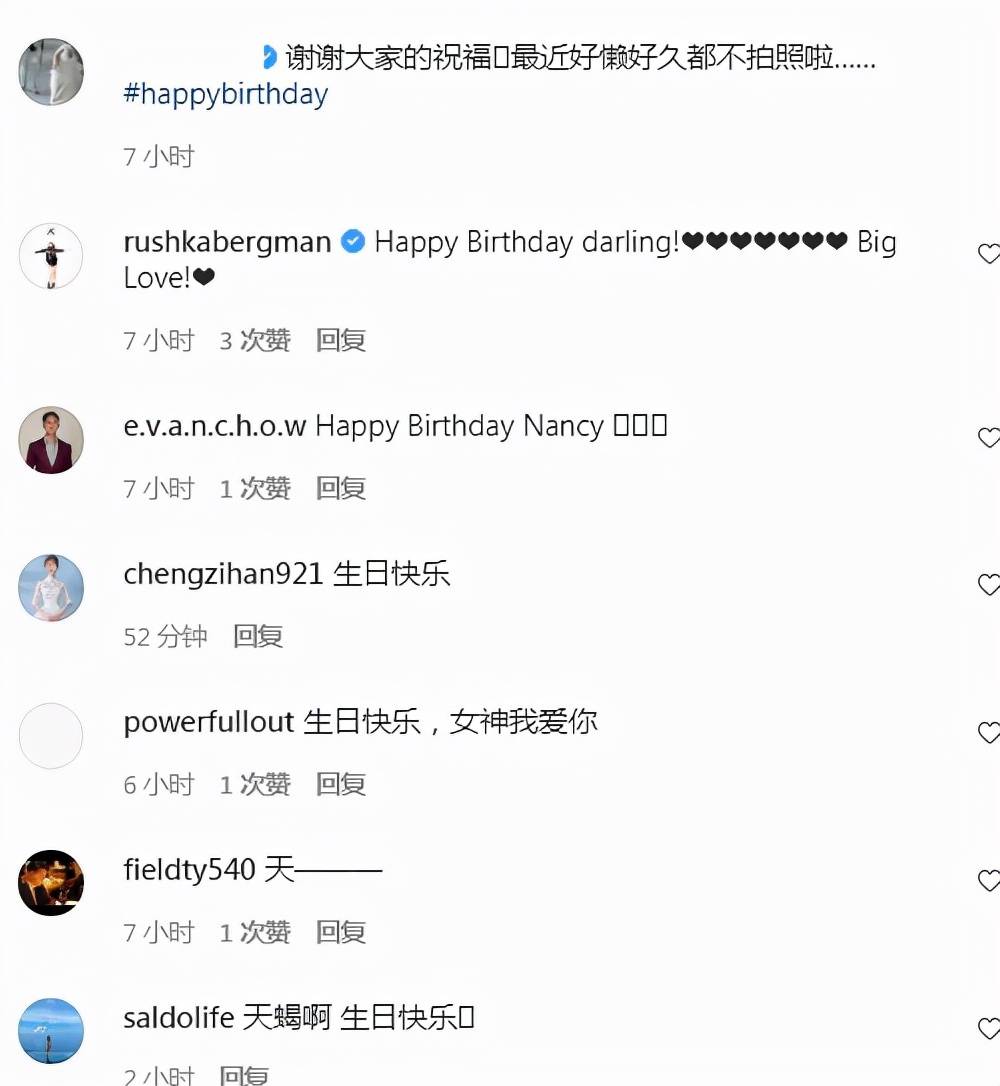
Task: View e.v.a.n.c.h.o.w's profile picture
Action: [x=51, y=440]
